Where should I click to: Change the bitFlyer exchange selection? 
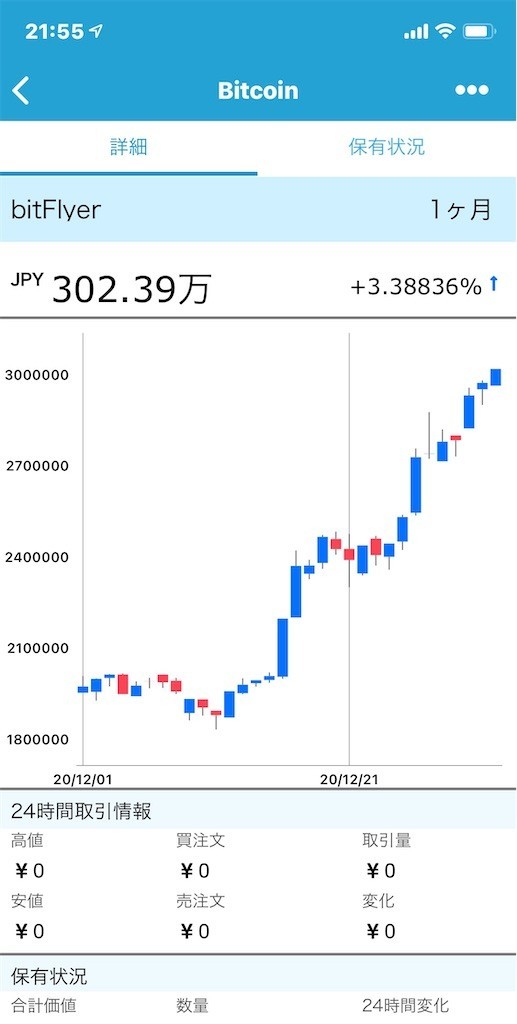(x=56, y=210)
